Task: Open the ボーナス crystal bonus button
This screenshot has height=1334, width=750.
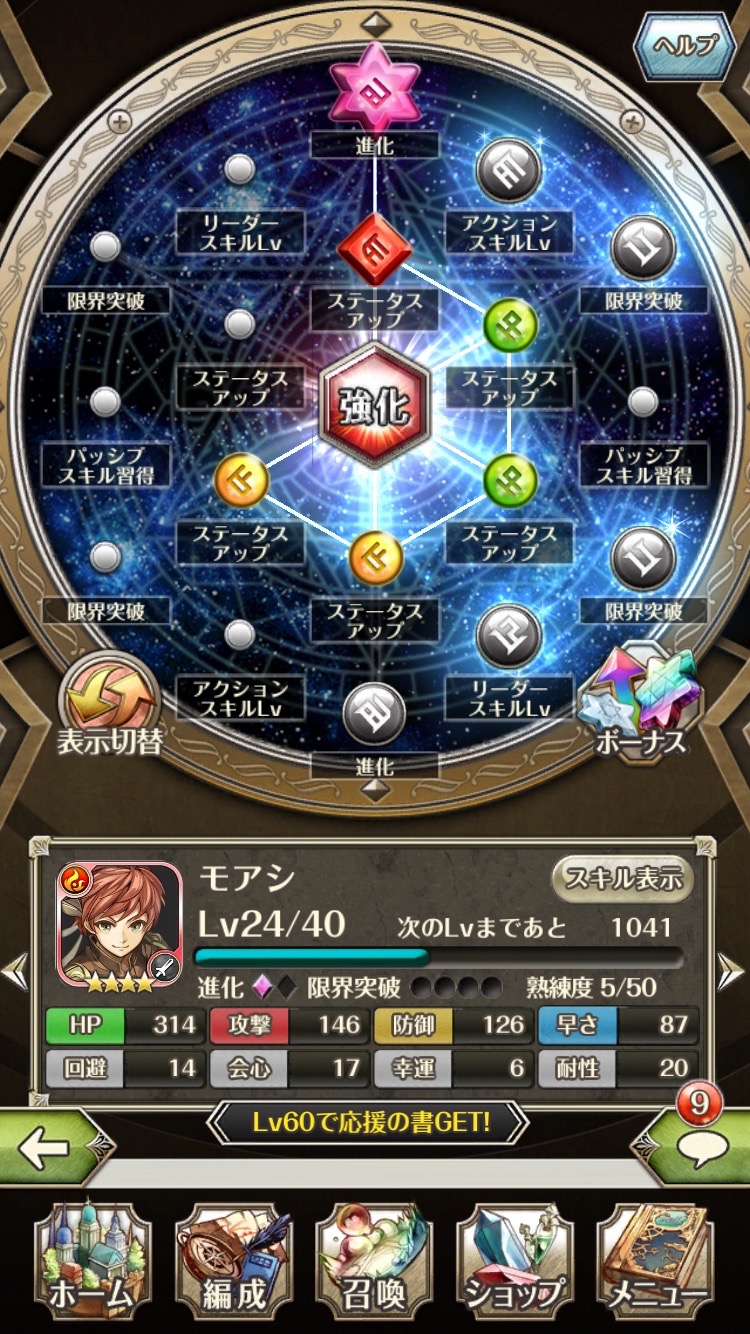Action: click(x=642, y=705)
